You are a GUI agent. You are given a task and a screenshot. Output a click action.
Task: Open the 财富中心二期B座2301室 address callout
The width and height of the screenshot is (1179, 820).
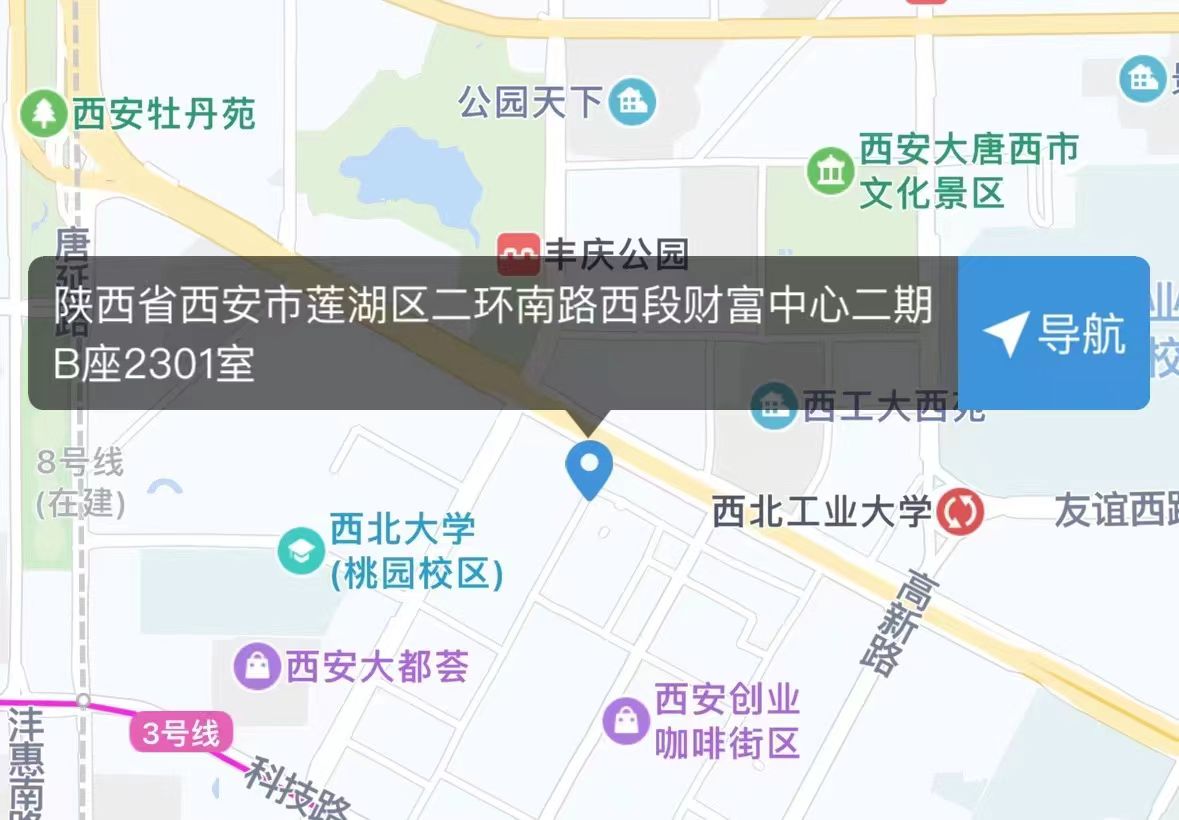point(492,333)
